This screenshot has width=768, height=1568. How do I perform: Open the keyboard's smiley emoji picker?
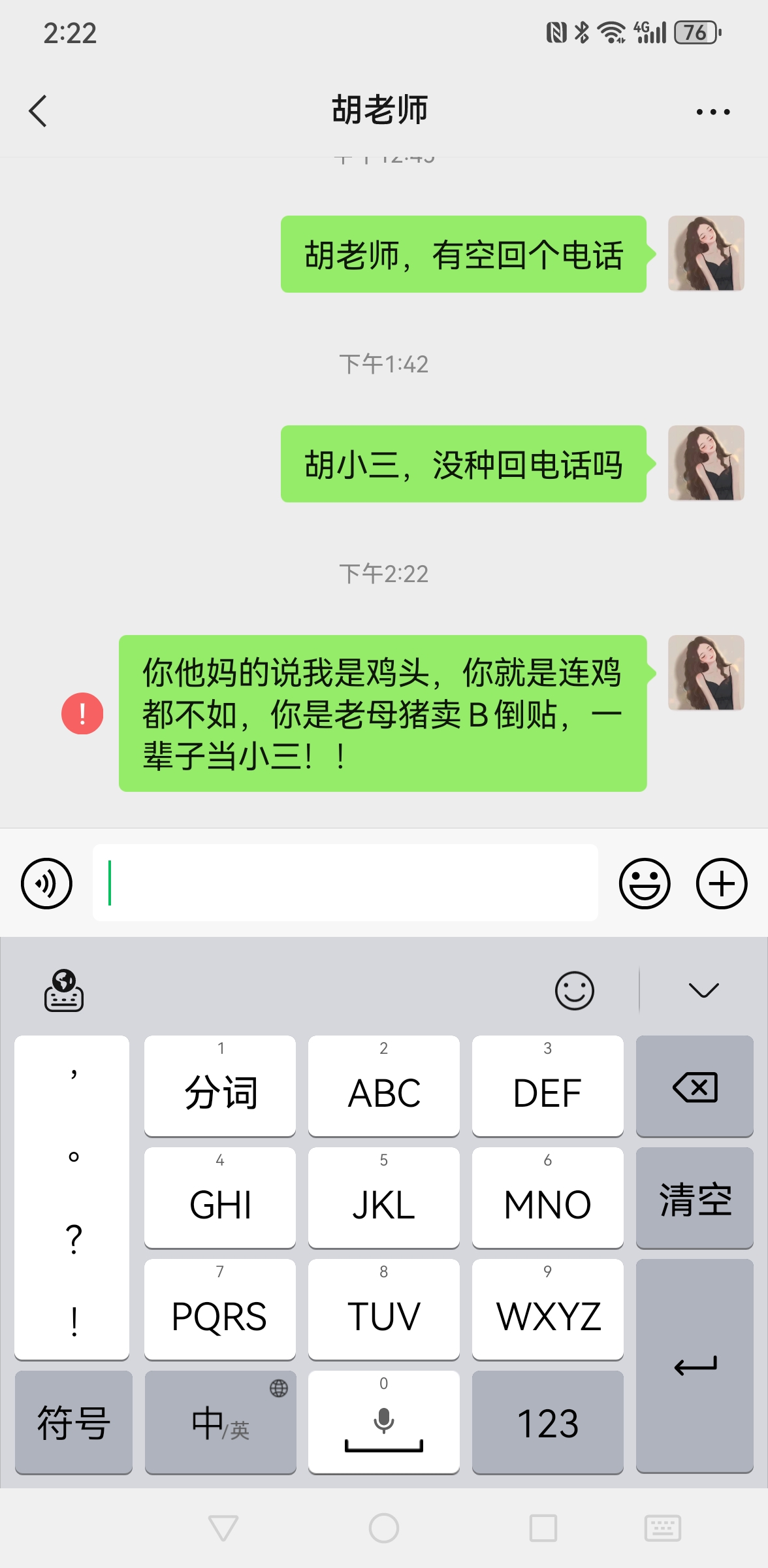tap(574, 990)
